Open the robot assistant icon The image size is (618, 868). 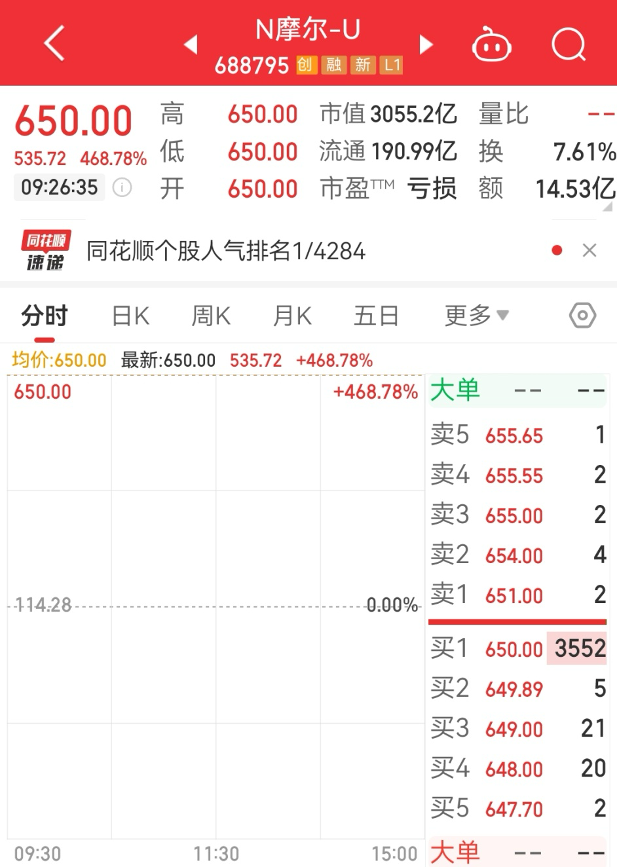(491, 44)
